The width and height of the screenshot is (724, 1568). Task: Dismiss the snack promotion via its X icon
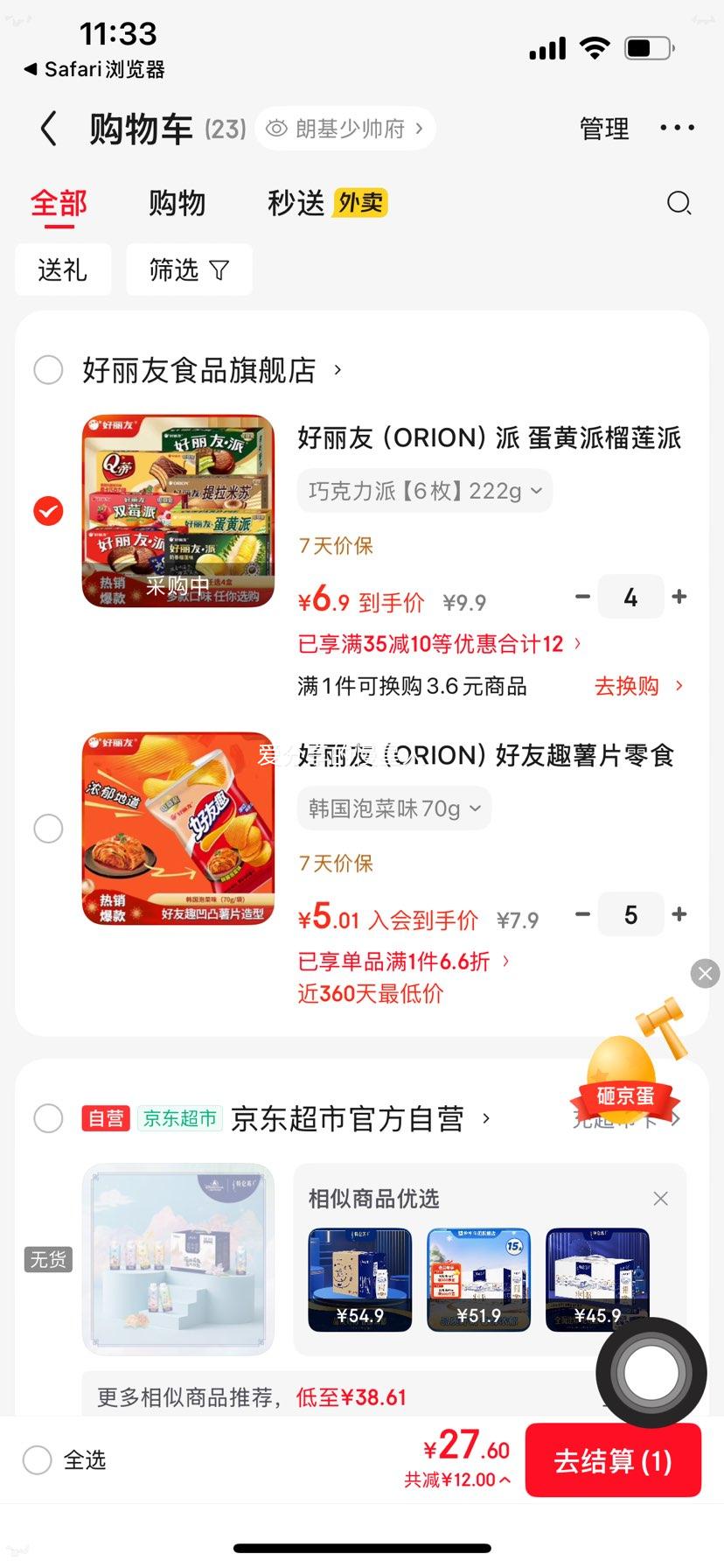coord(705,973)
